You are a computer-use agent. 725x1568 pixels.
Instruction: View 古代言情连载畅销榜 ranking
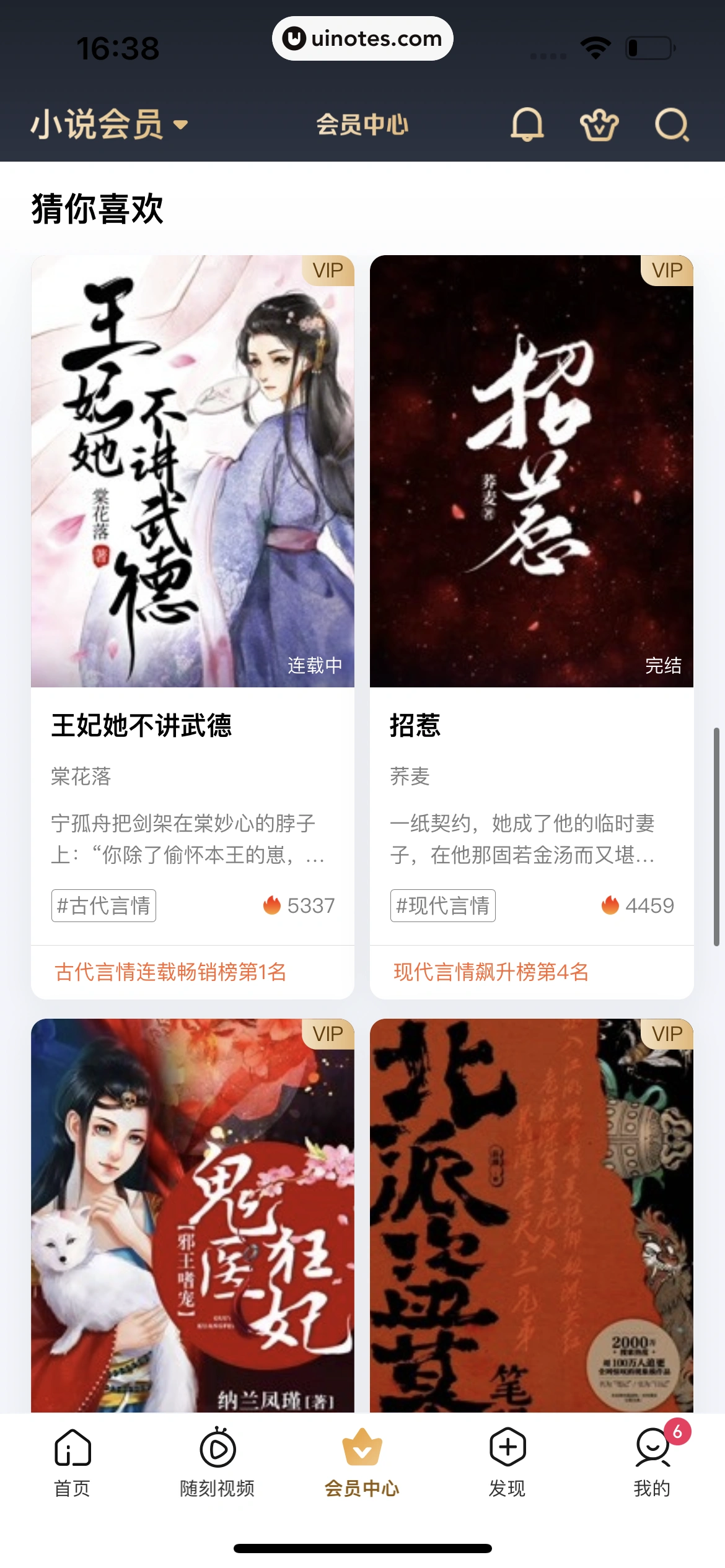[170, 972]
